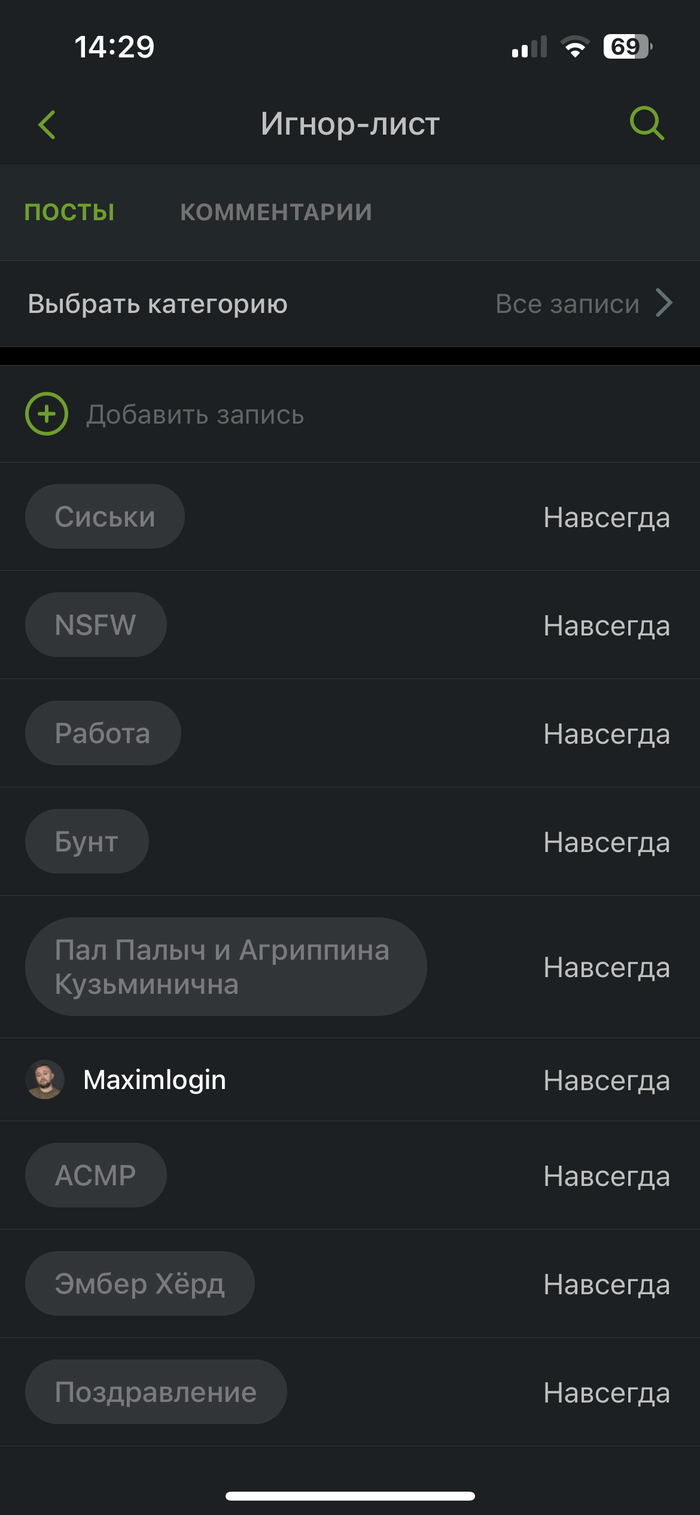
Task: Open the Эмбер Хёрд ignore entry
Action: click(140, 1284)
